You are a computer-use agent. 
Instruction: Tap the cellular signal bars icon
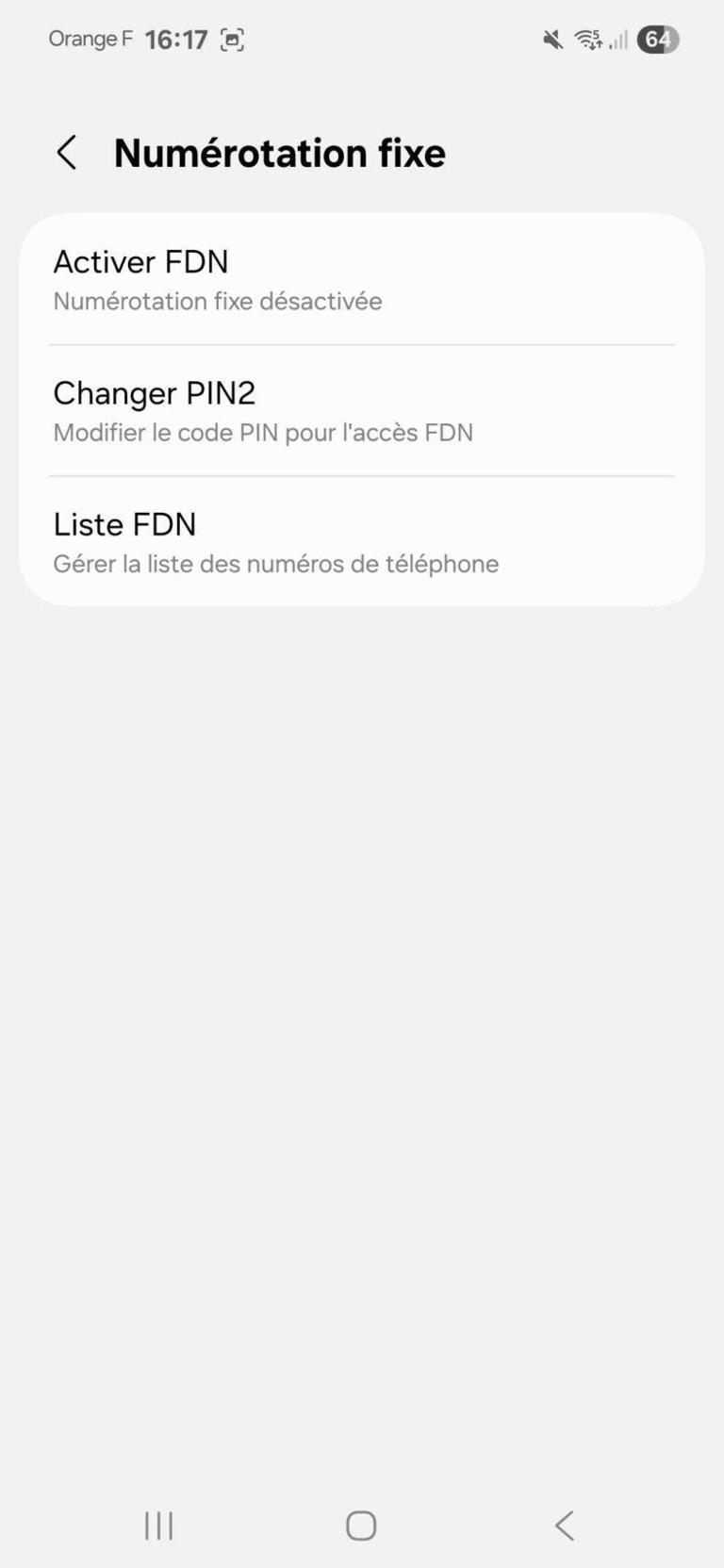click(x=617, y=40)
